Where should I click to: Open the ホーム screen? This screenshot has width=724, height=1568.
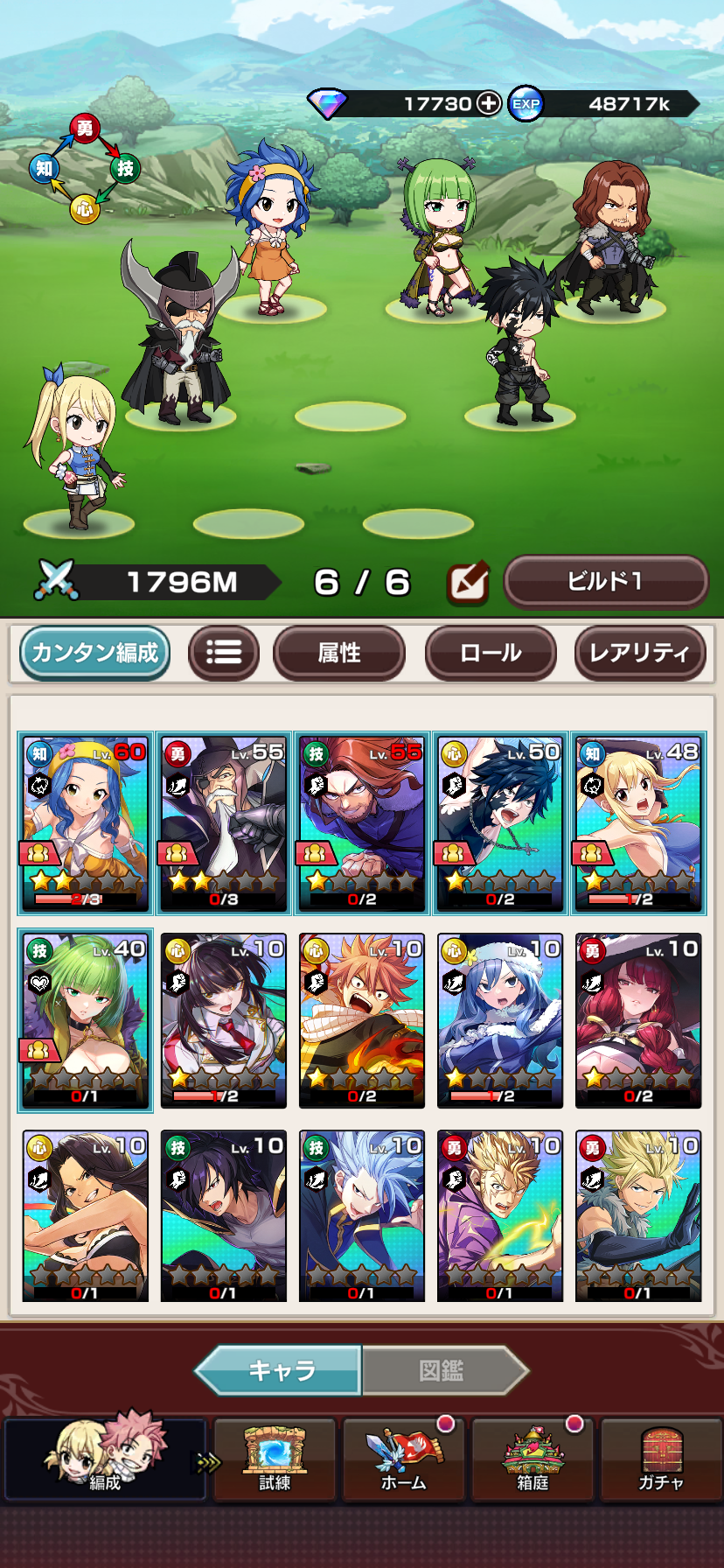(x=404, y=1460)
